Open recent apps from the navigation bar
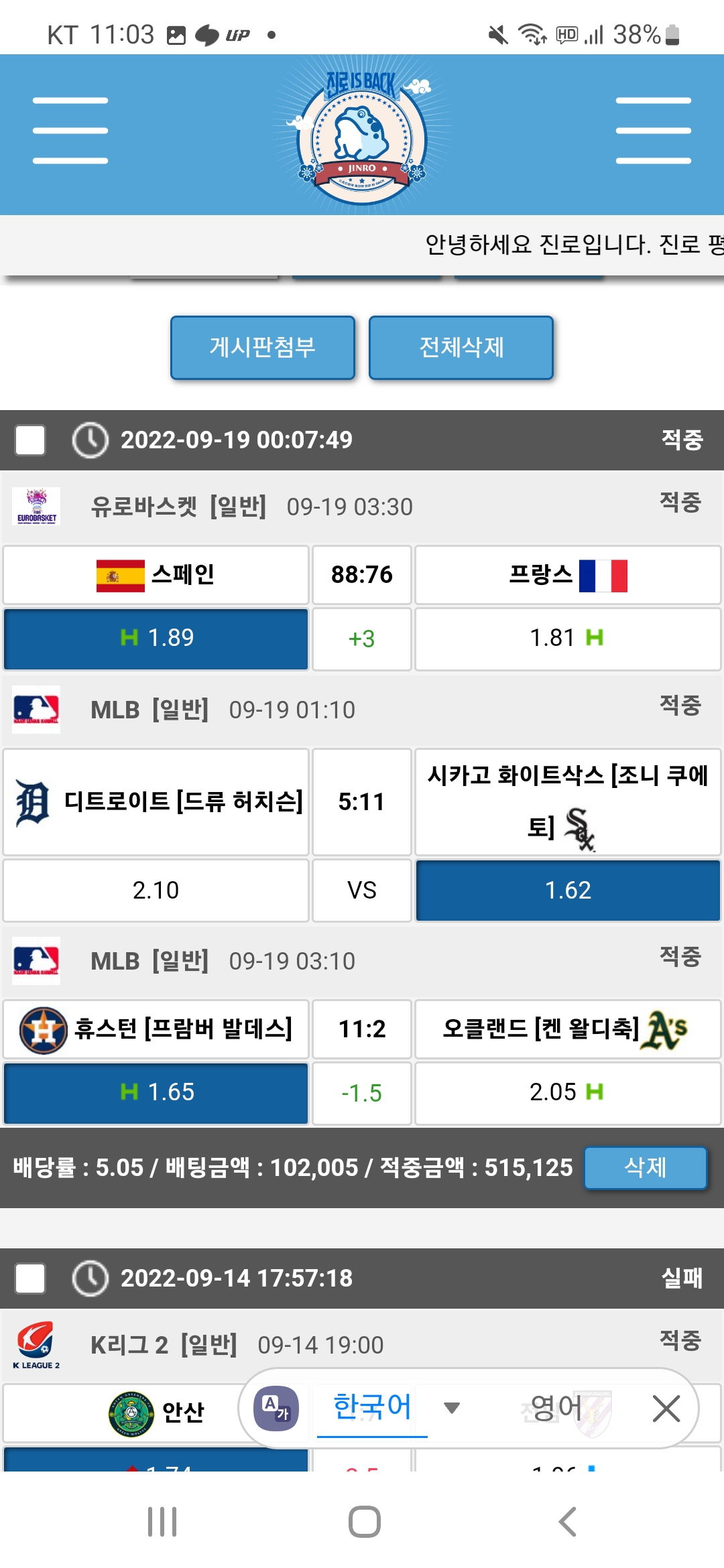The width and height of the screenshot is (724, 1568). tap(162, 1522)
